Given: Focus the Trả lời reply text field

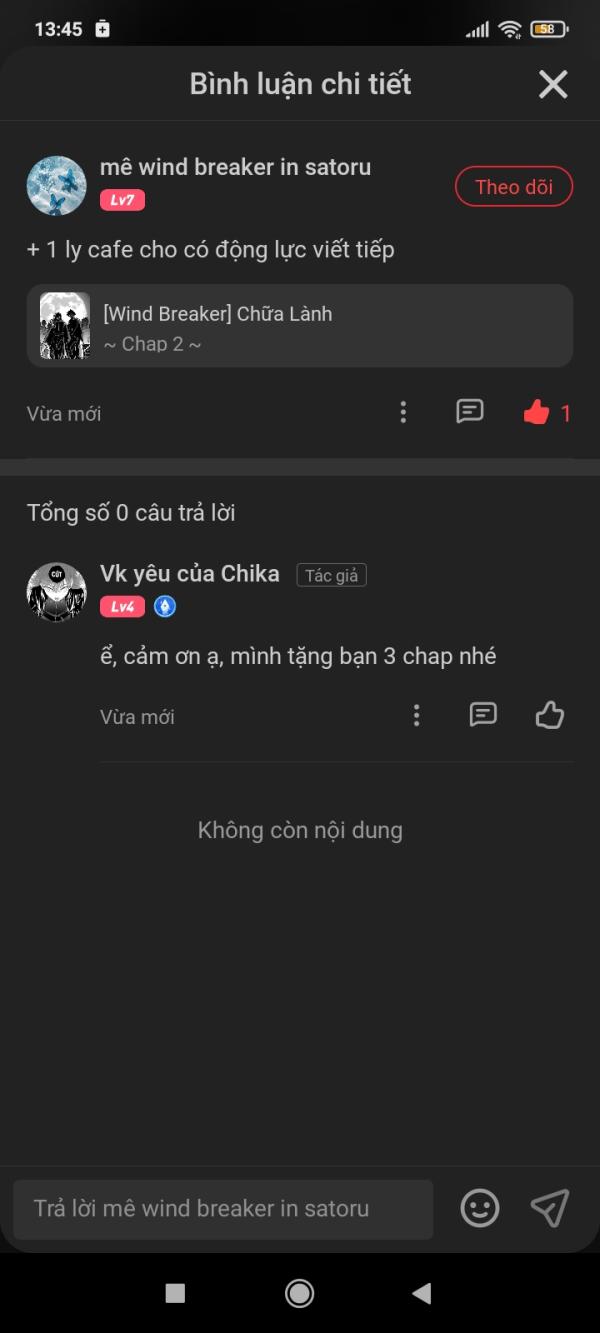Looking at the screenshot, I should point(223,1208).
